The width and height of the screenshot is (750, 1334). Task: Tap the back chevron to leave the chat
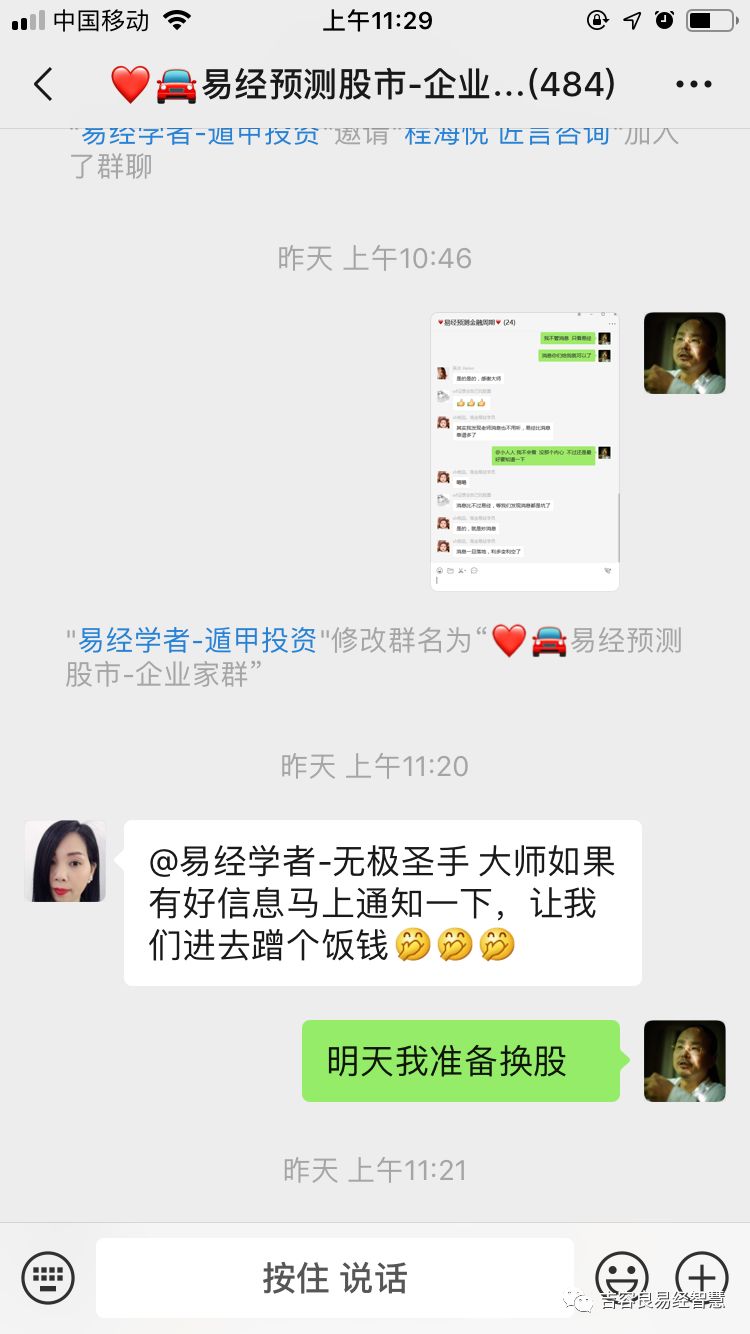tap(42, 84)
